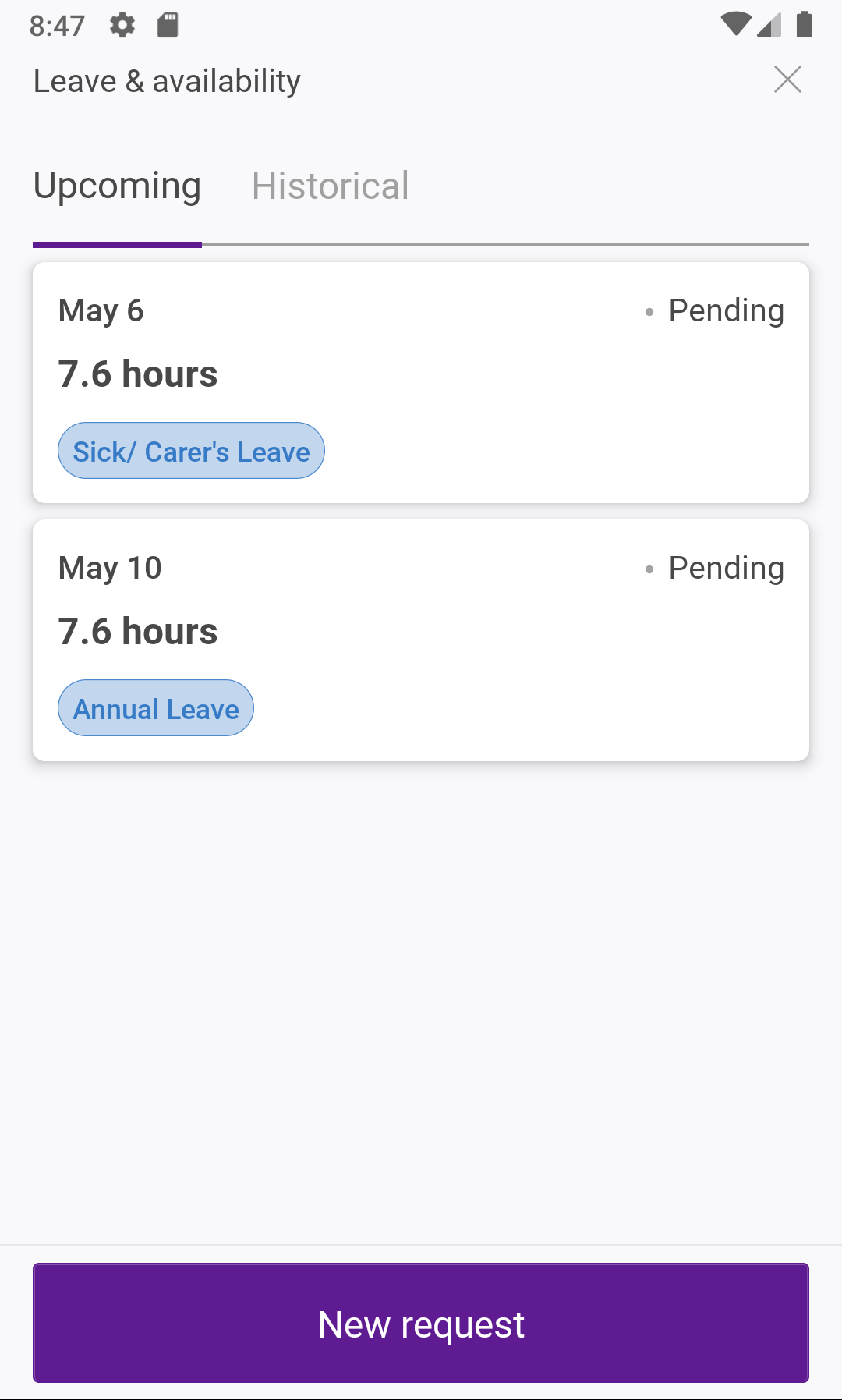Tap the cellular signal icon
Screen dimensions: 842x1400
point(769,25)
